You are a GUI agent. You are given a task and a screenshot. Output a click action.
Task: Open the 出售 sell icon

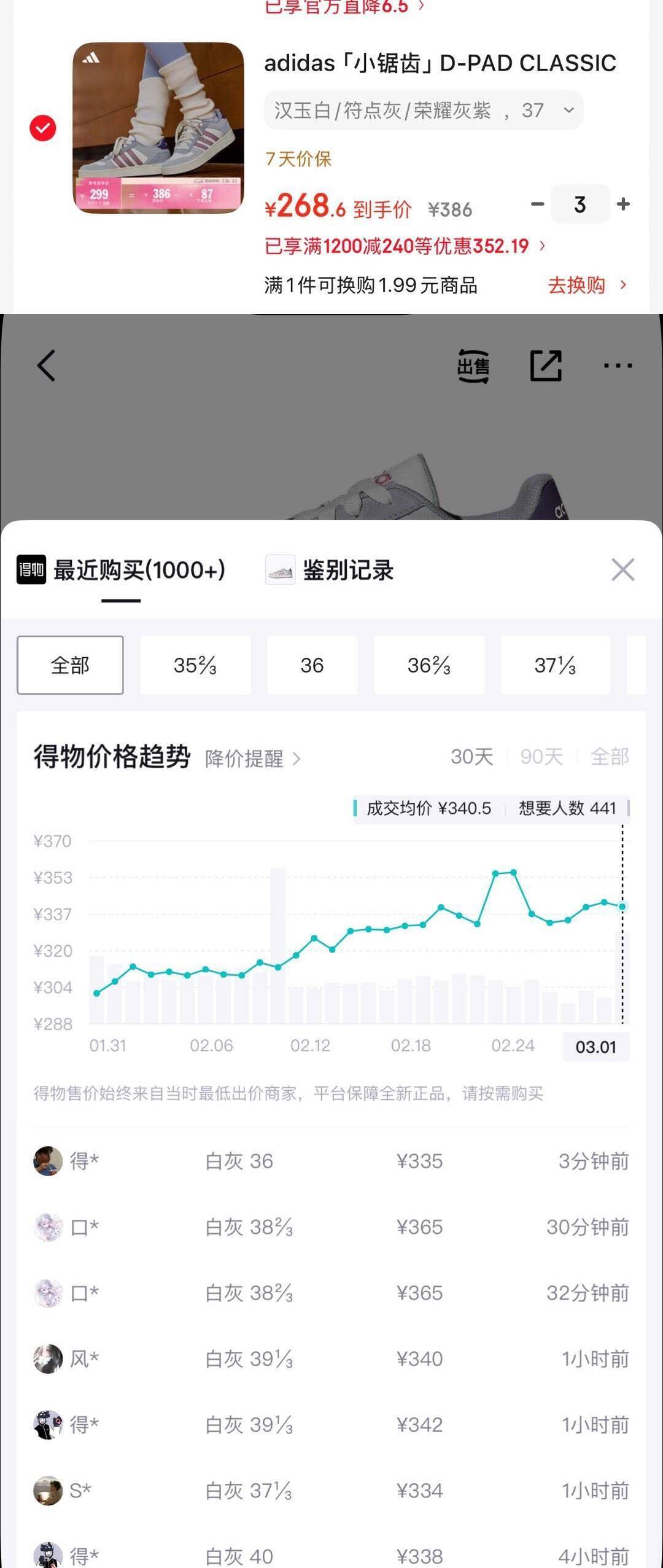pos(473,366)
